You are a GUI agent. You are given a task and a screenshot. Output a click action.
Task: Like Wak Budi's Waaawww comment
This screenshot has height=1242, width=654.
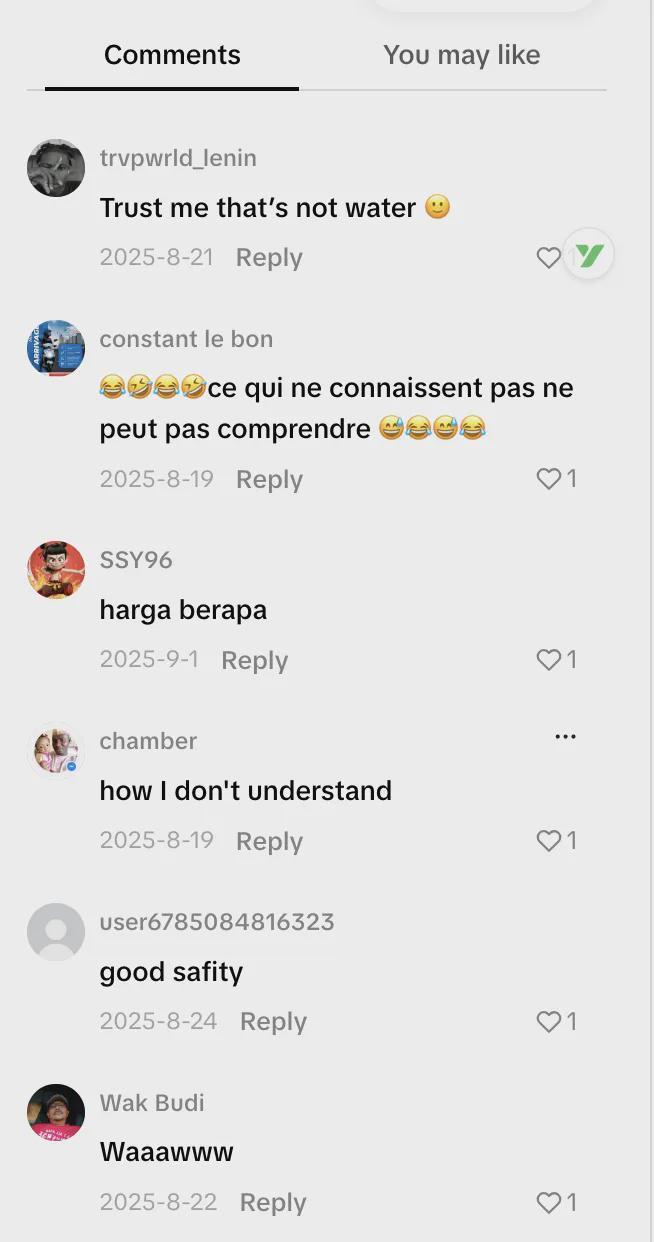coord(549,1202)
